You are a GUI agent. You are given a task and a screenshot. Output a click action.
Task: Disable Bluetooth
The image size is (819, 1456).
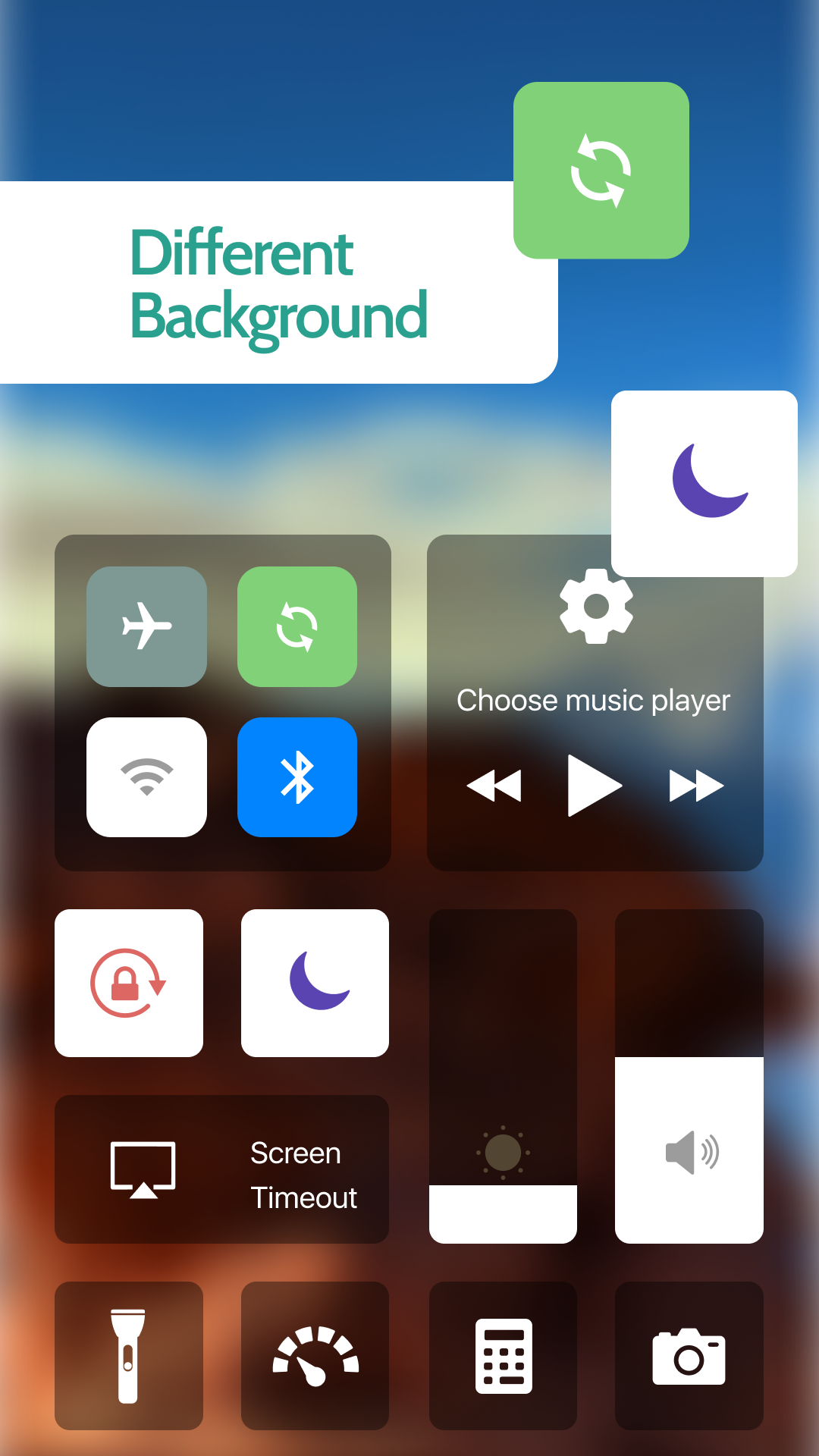coord(297,777)
